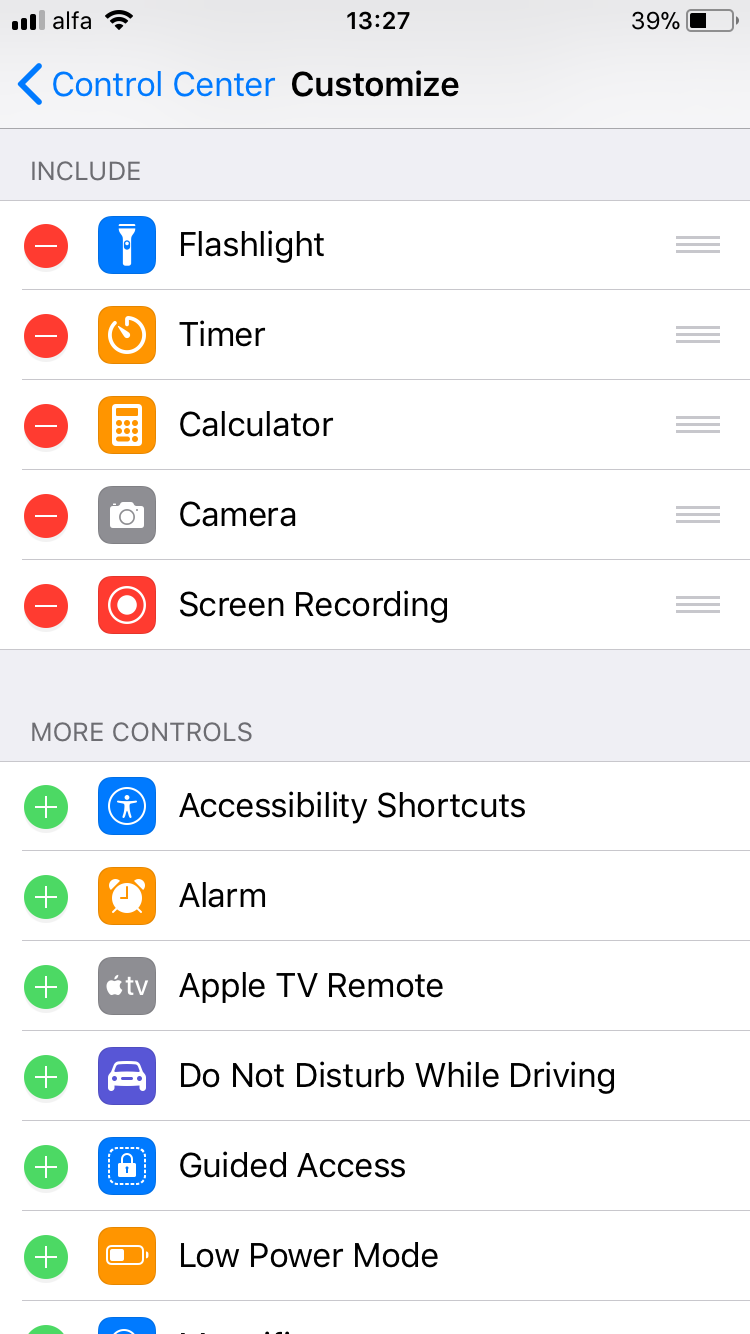The image size is (750, 1334).
Task: Add Accessibility Shortcuts to Control Center
Action: pyautogui.click(x=46, y=806)
